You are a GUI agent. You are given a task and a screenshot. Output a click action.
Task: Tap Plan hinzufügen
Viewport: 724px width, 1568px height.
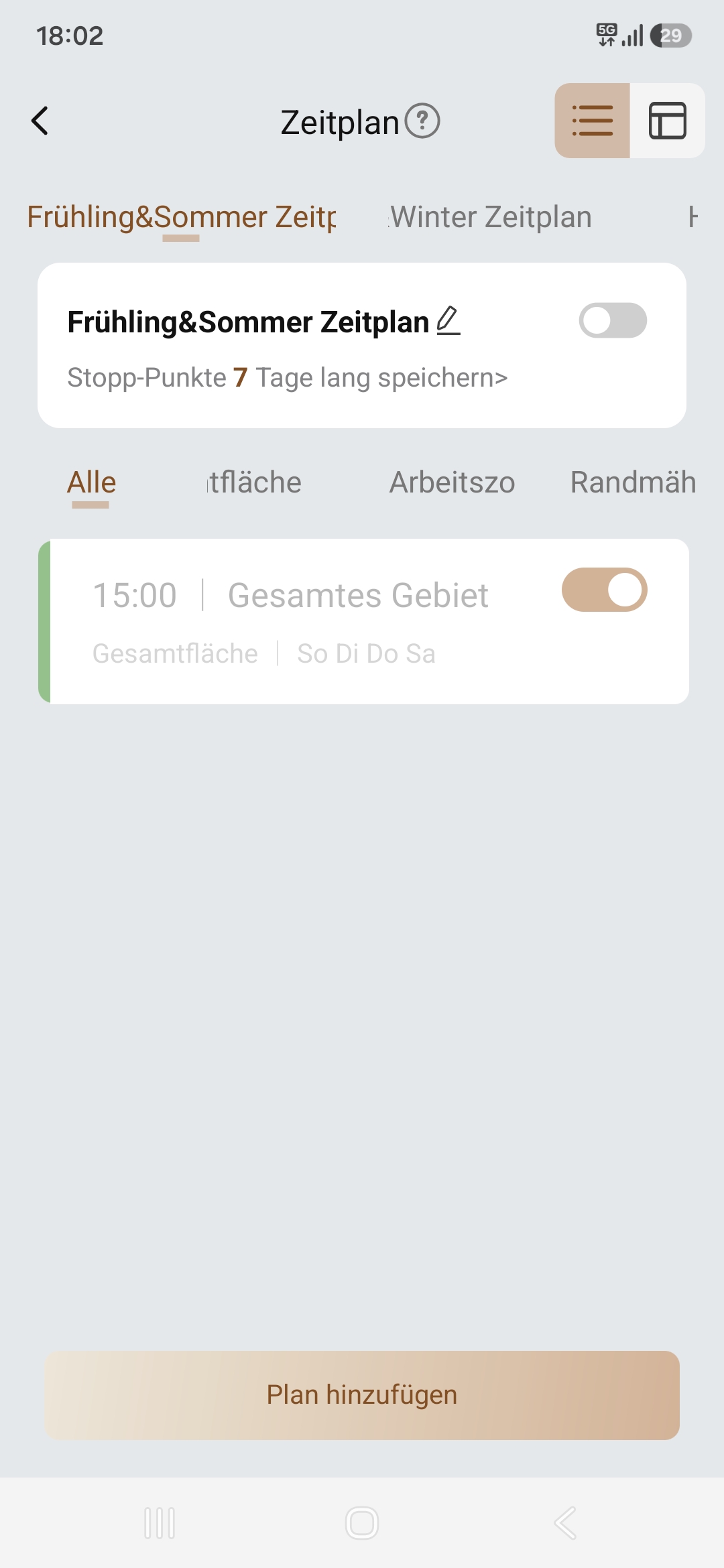[x=362, y=1395]
